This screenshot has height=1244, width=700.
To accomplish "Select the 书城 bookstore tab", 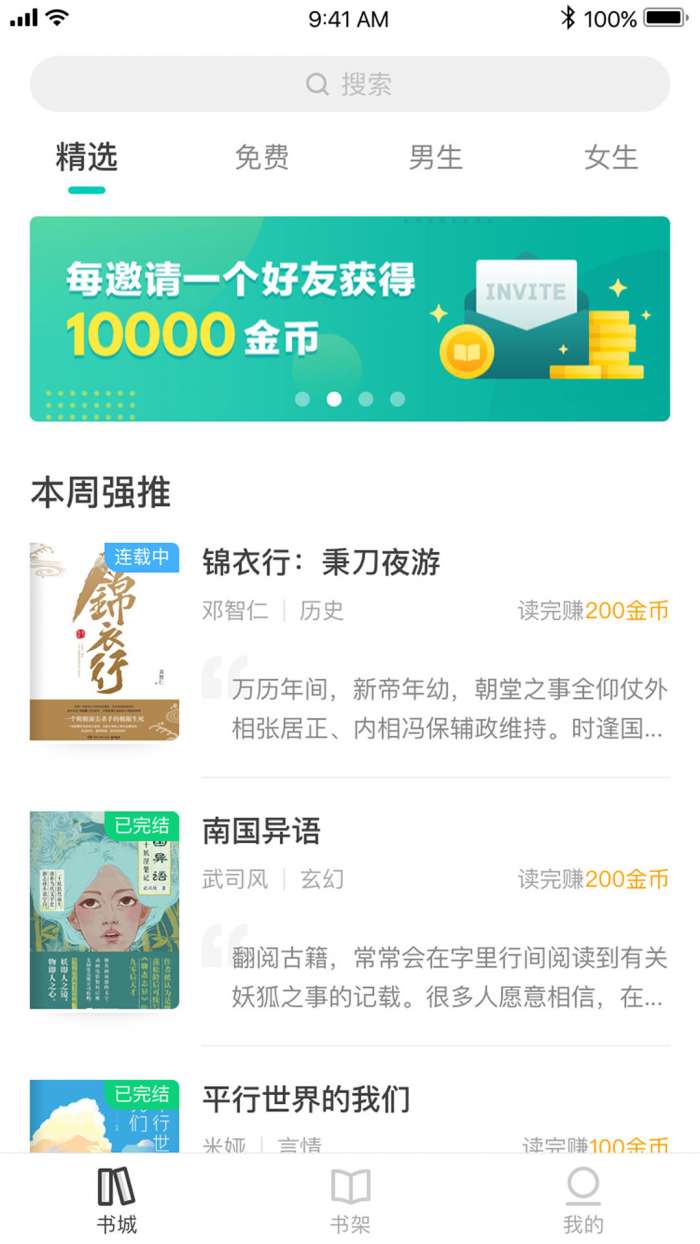I will pyautogui.click(x=117, y=1200).
